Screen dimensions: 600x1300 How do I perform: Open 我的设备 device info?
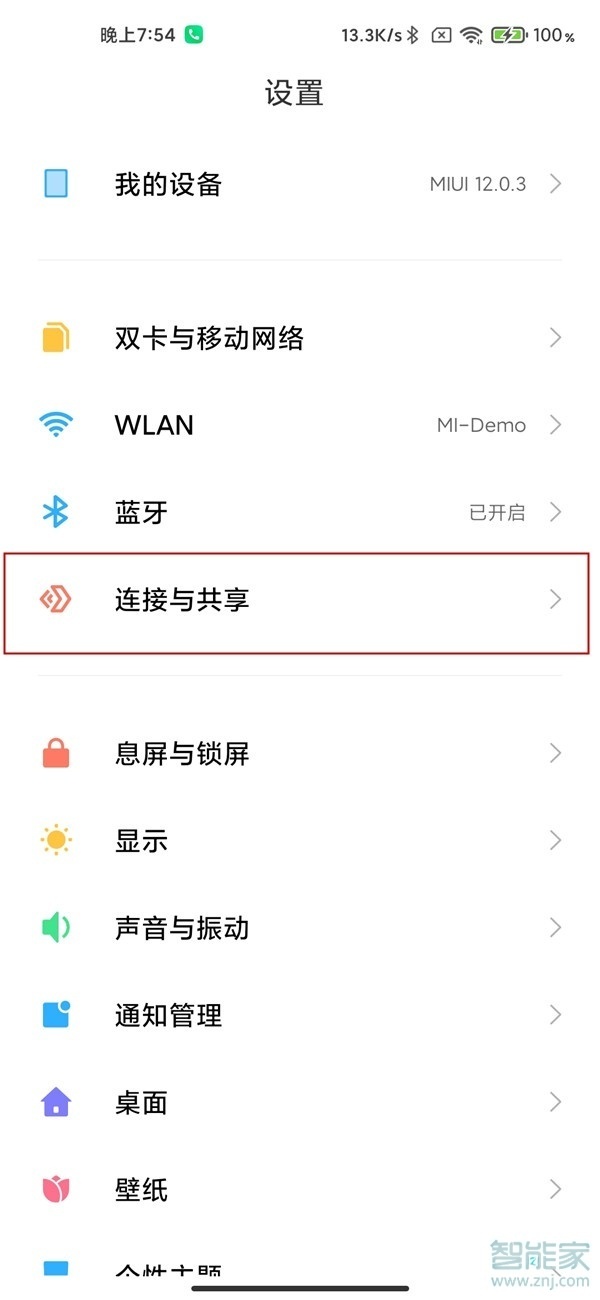point(300,184)
